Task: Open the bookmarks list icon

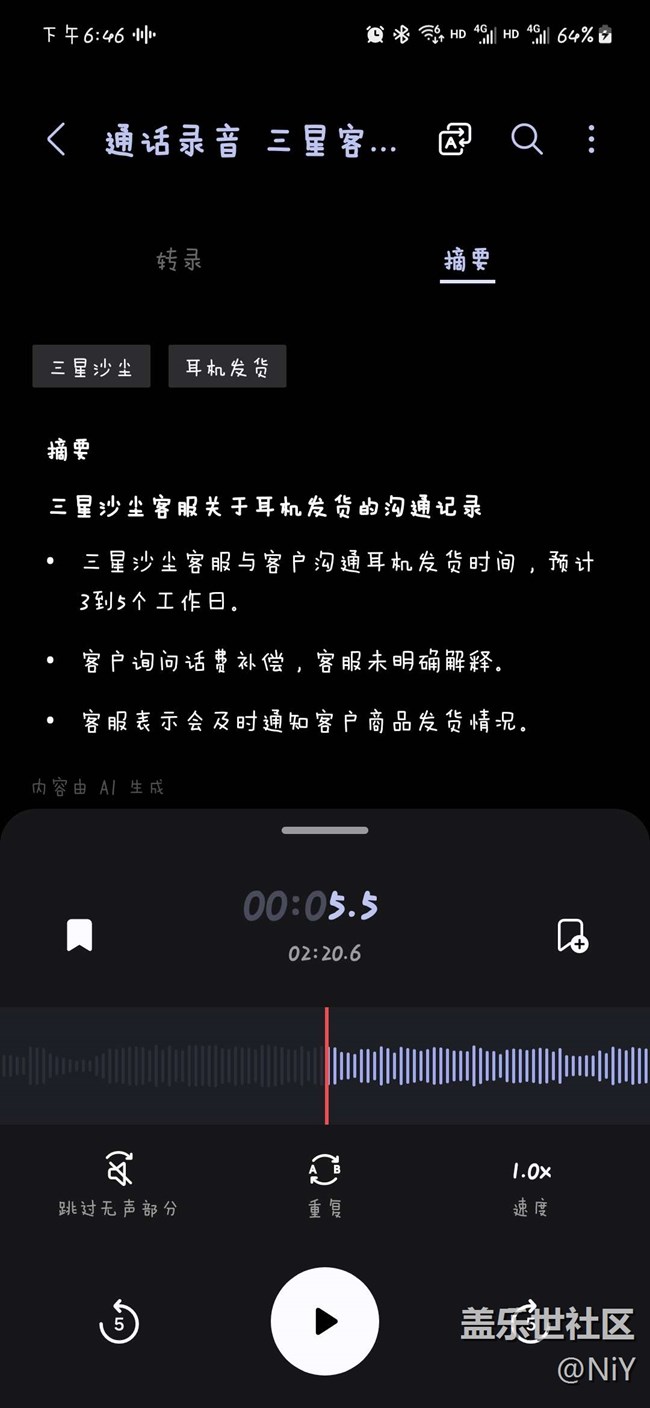Action: [79, 936]
